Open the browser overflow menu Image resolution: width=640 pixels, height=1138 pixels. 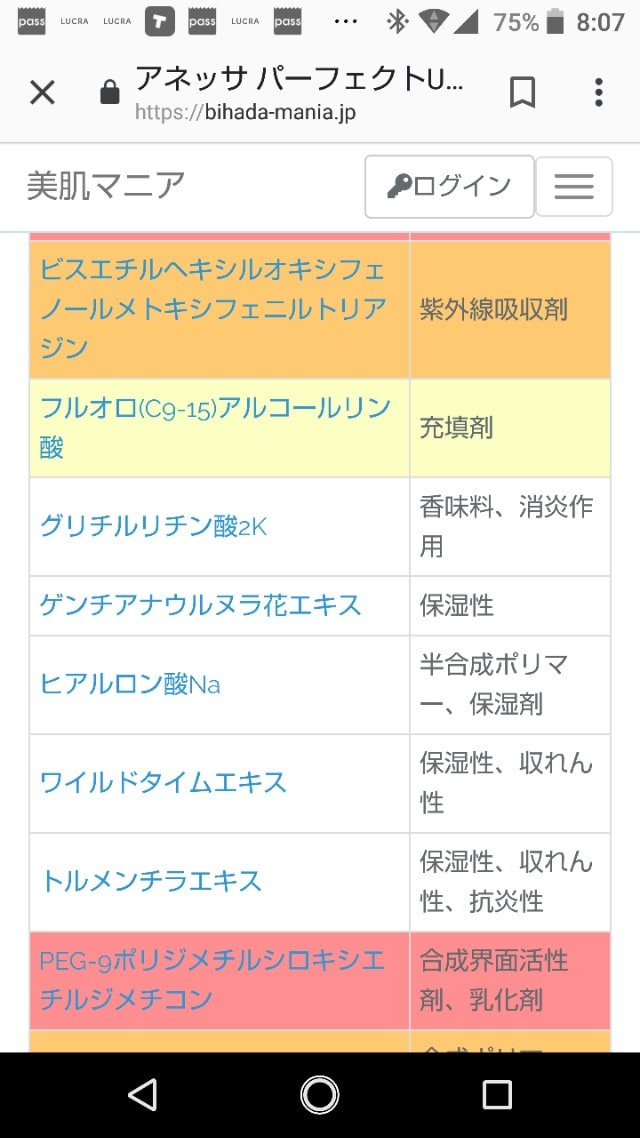[599, 92]
